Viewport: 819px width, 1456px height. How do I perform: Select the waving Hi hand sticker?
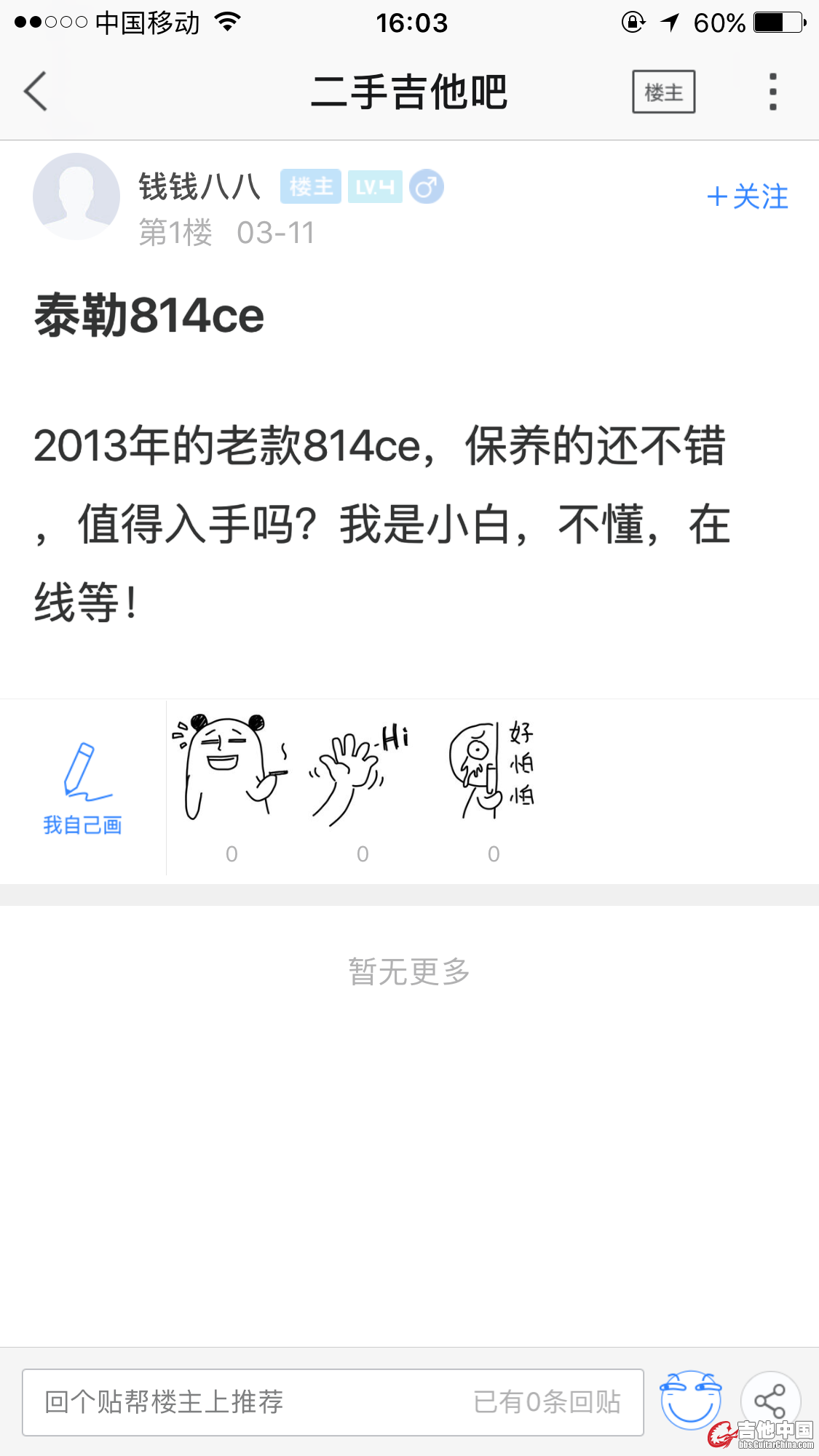click(360, 773)
